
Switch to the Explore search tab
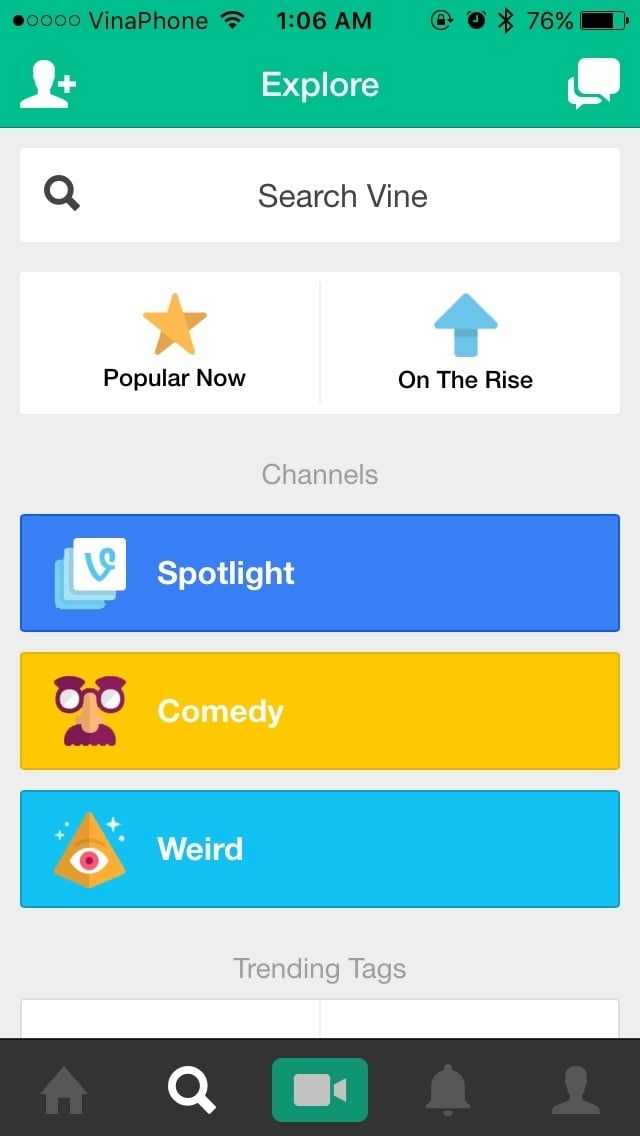pyautogui.click(x=192, y=1090)
